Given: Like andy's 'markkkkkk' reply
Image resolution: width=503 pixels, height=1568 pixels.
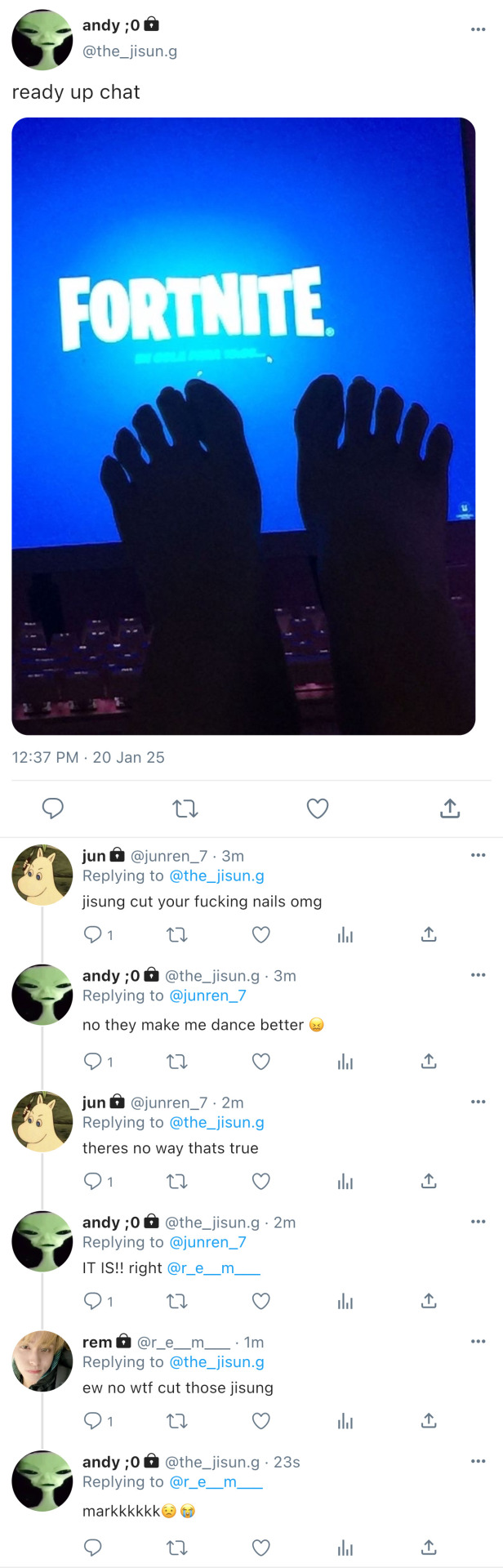Looking at the screenshot, I should point(261,1547).
